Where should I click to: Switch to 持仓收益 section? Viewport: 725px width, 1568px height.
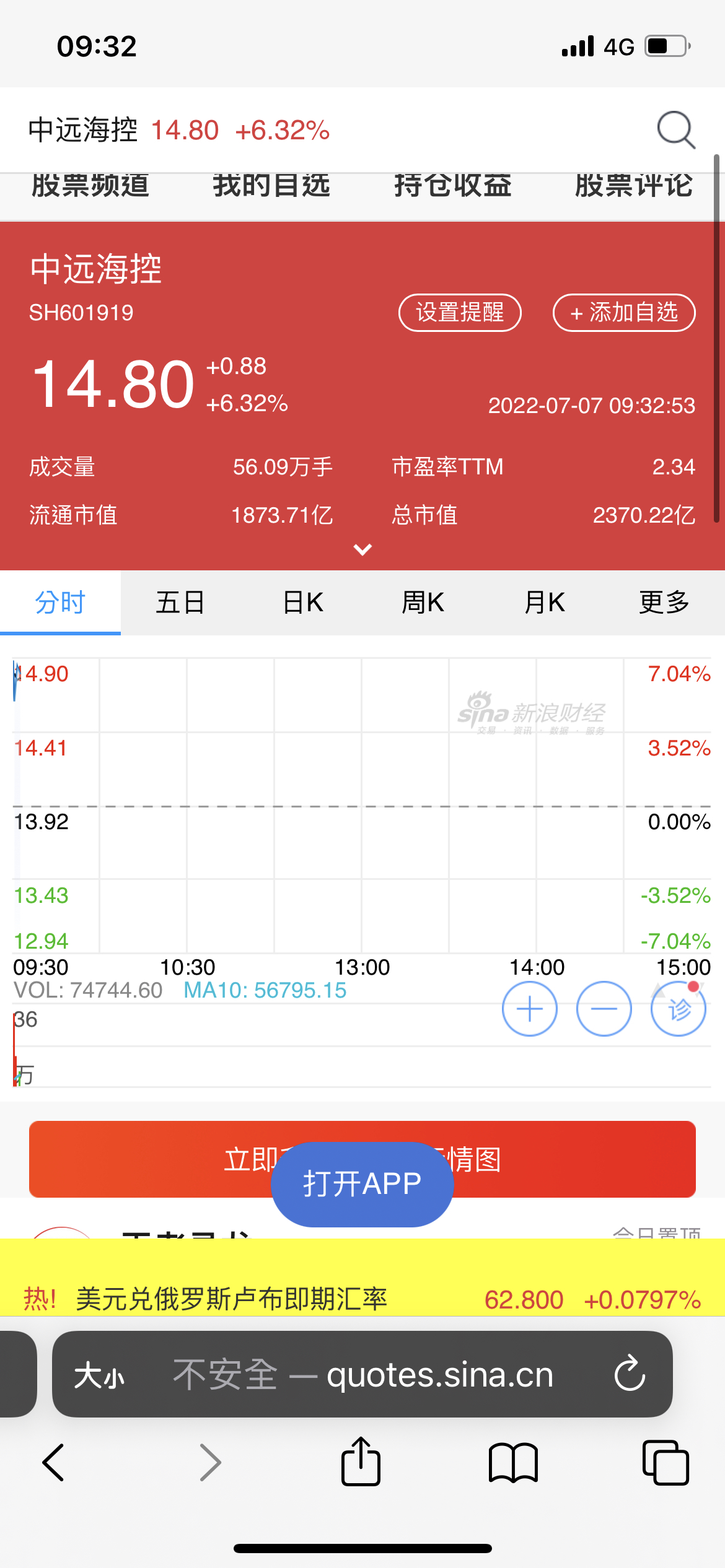click(453, 186)
